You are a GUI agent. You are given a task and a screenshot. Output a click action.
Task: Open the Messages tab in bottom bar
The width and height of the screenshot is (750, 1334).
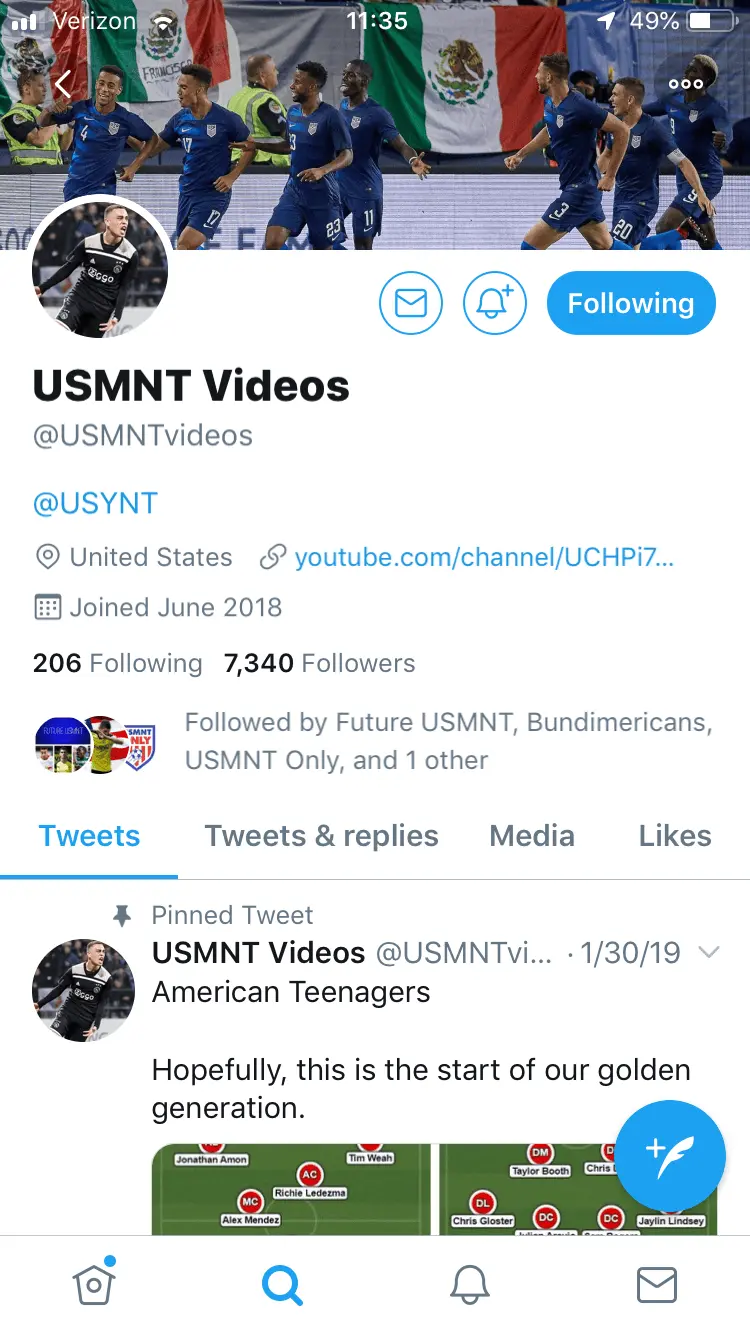click(x=657, y=1284)
